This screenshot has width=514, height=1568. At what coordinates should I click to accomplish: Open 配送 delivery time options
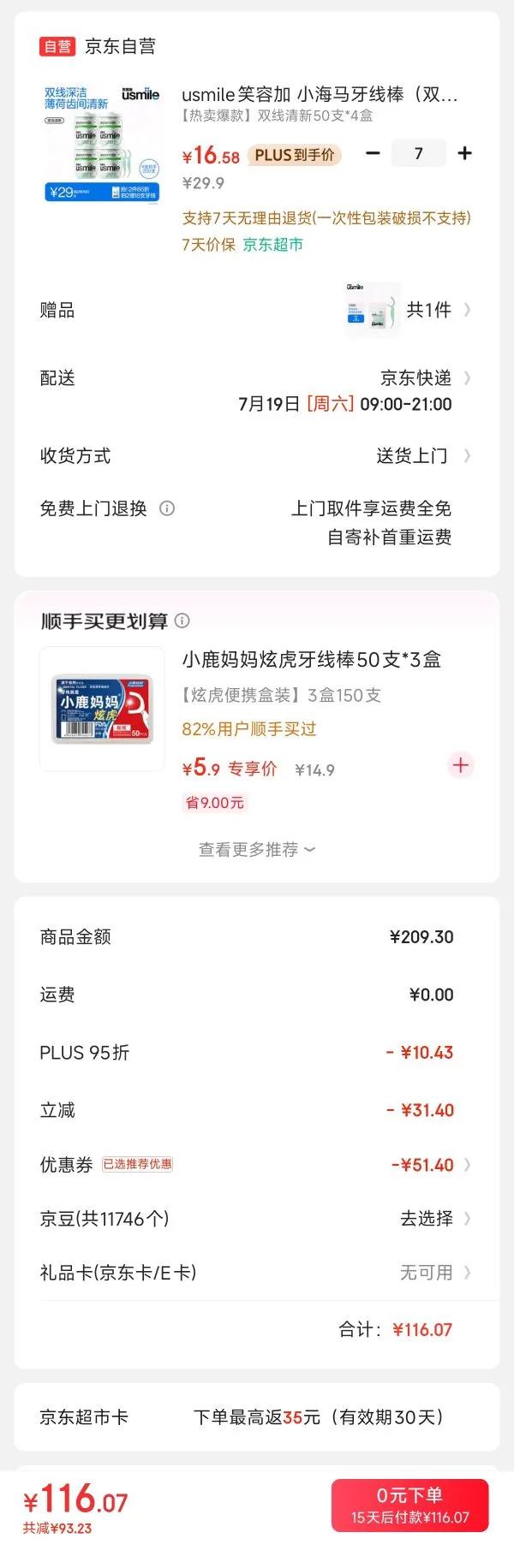point(257,390)
